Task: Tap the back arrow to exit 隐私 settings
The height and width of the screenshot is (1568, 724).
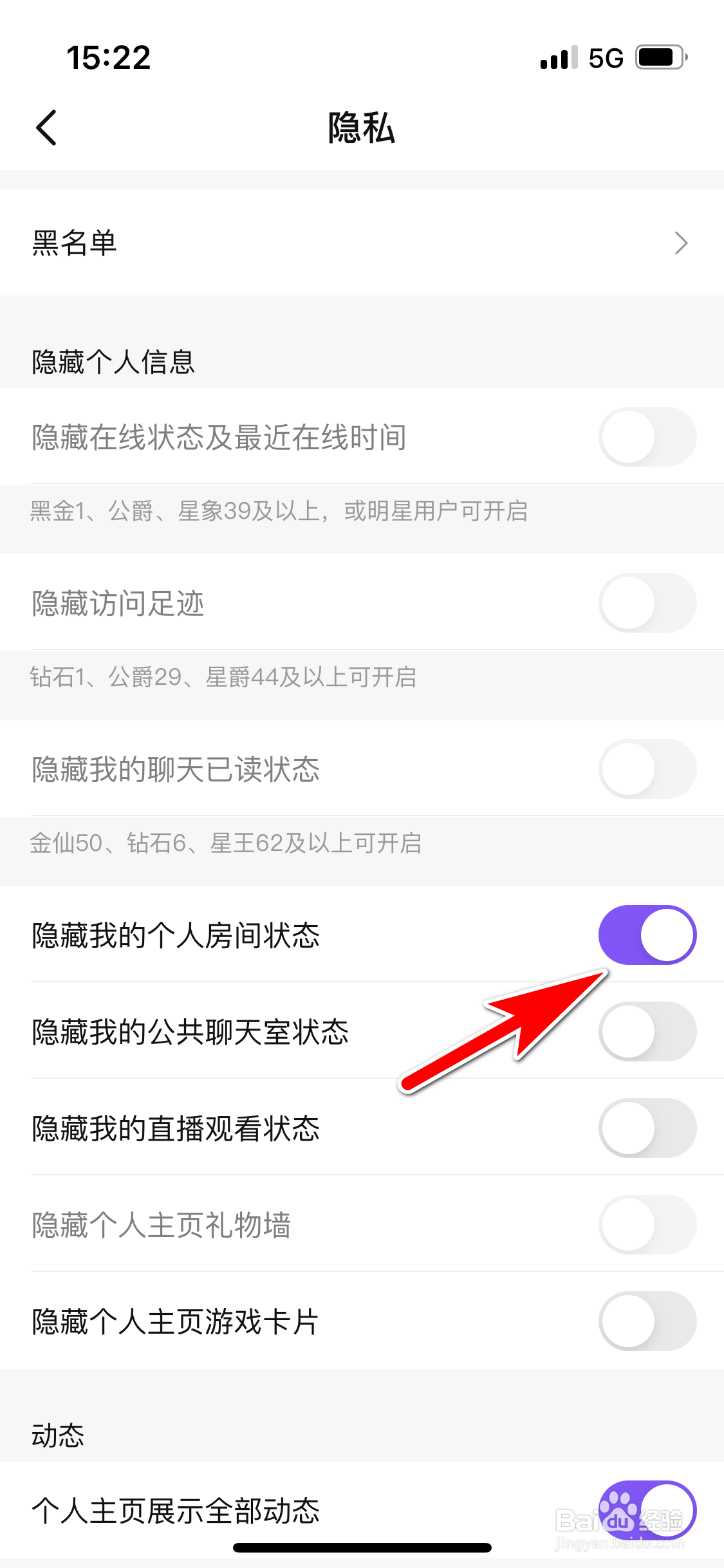Action: pyautogui.click(x=46, y=127)
